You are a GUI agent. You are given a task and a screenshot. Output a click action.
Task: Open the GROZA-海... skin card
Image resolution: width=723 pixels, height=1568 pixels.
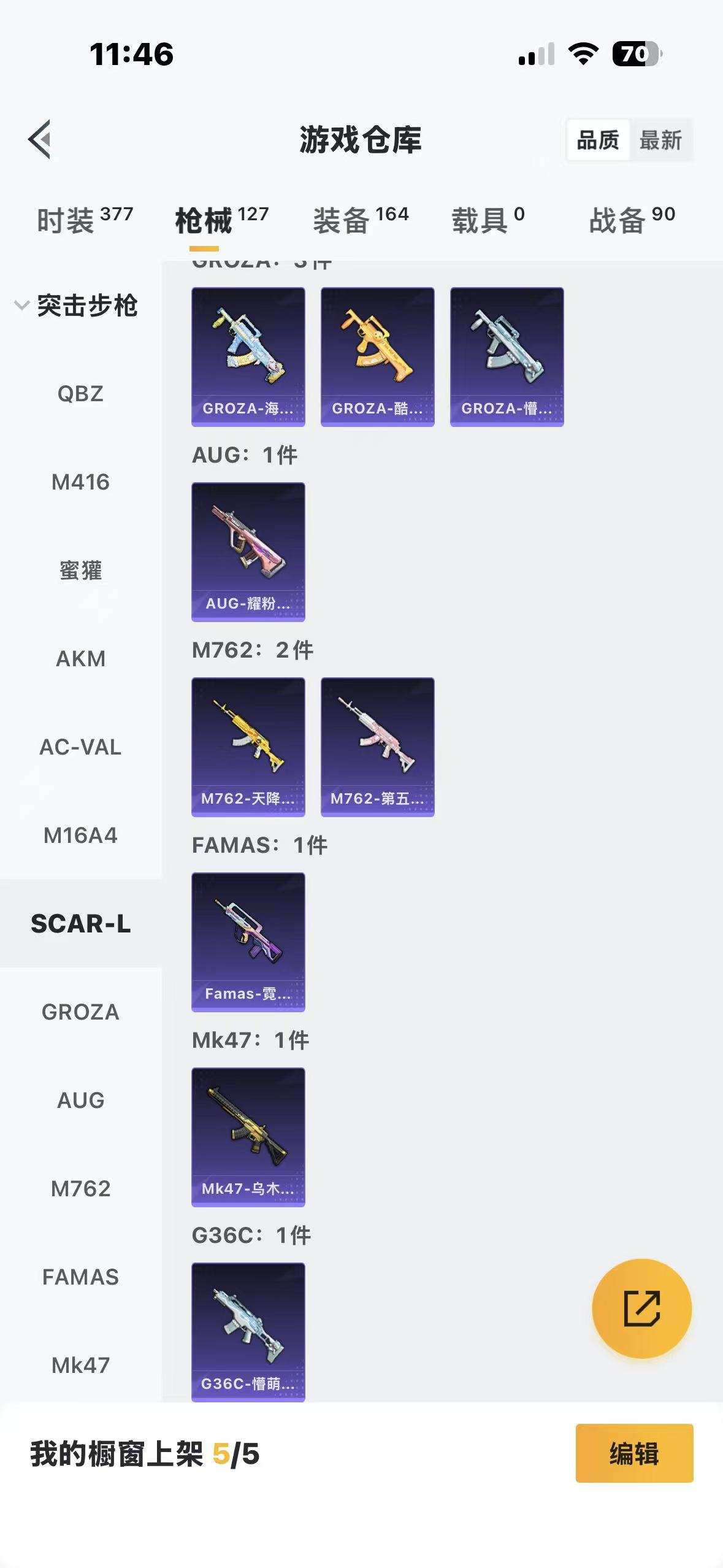click(x=248, y=356)
